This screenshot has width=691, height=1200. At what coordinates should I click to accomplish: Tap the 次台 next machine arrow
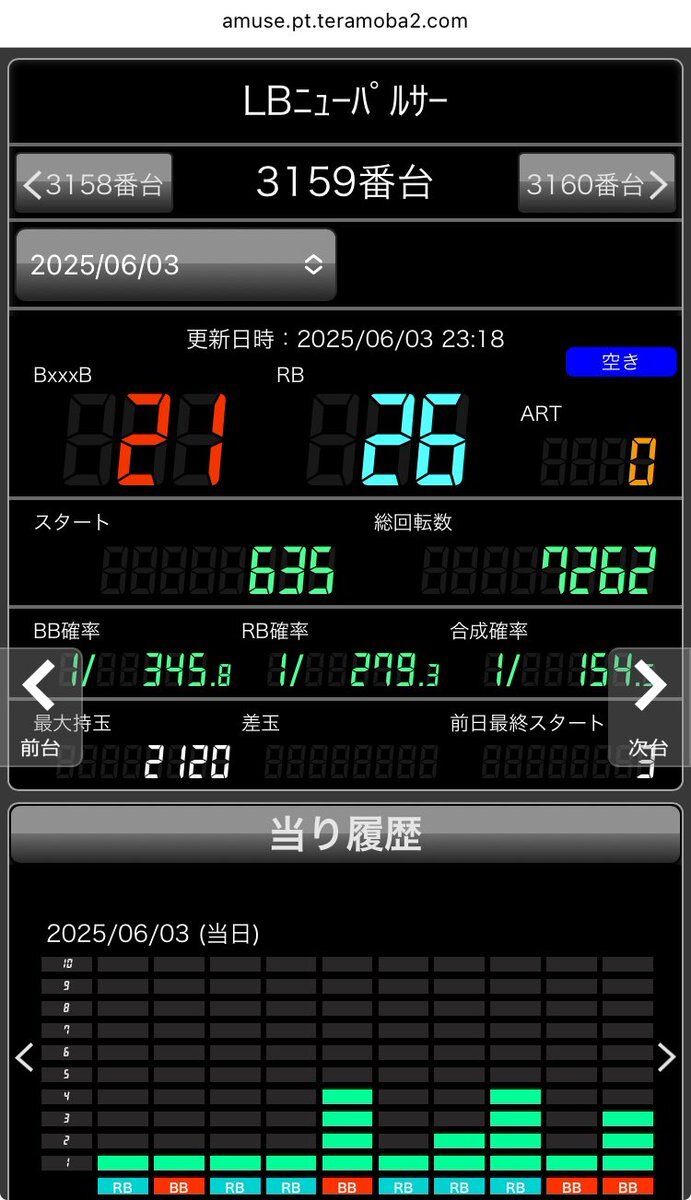[650, 707]
